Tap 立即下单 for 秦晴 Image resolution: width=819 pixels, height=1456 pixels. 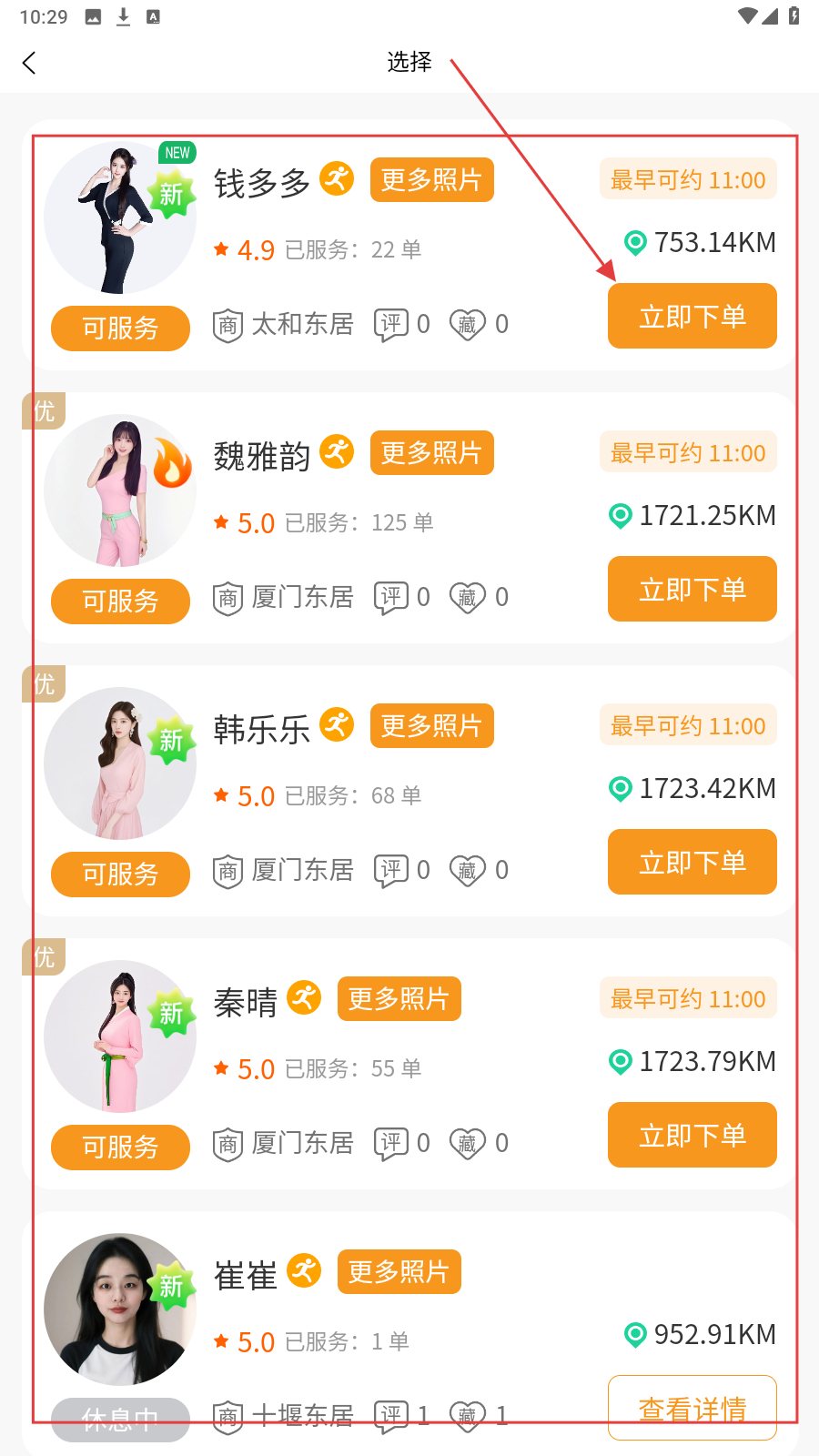[x=692, y=1135]
